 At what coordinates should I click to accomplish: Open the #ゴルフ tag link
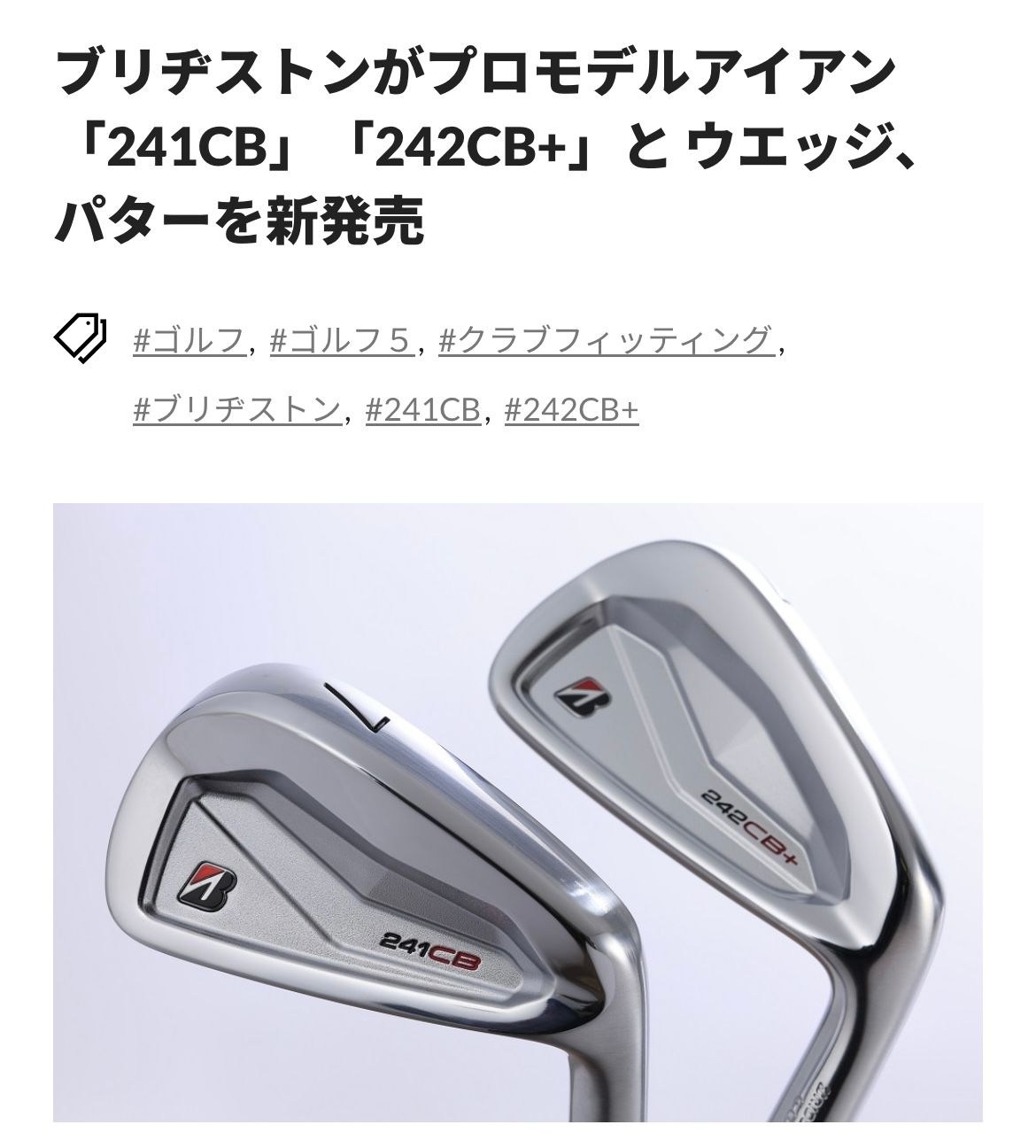coord(189,339)
